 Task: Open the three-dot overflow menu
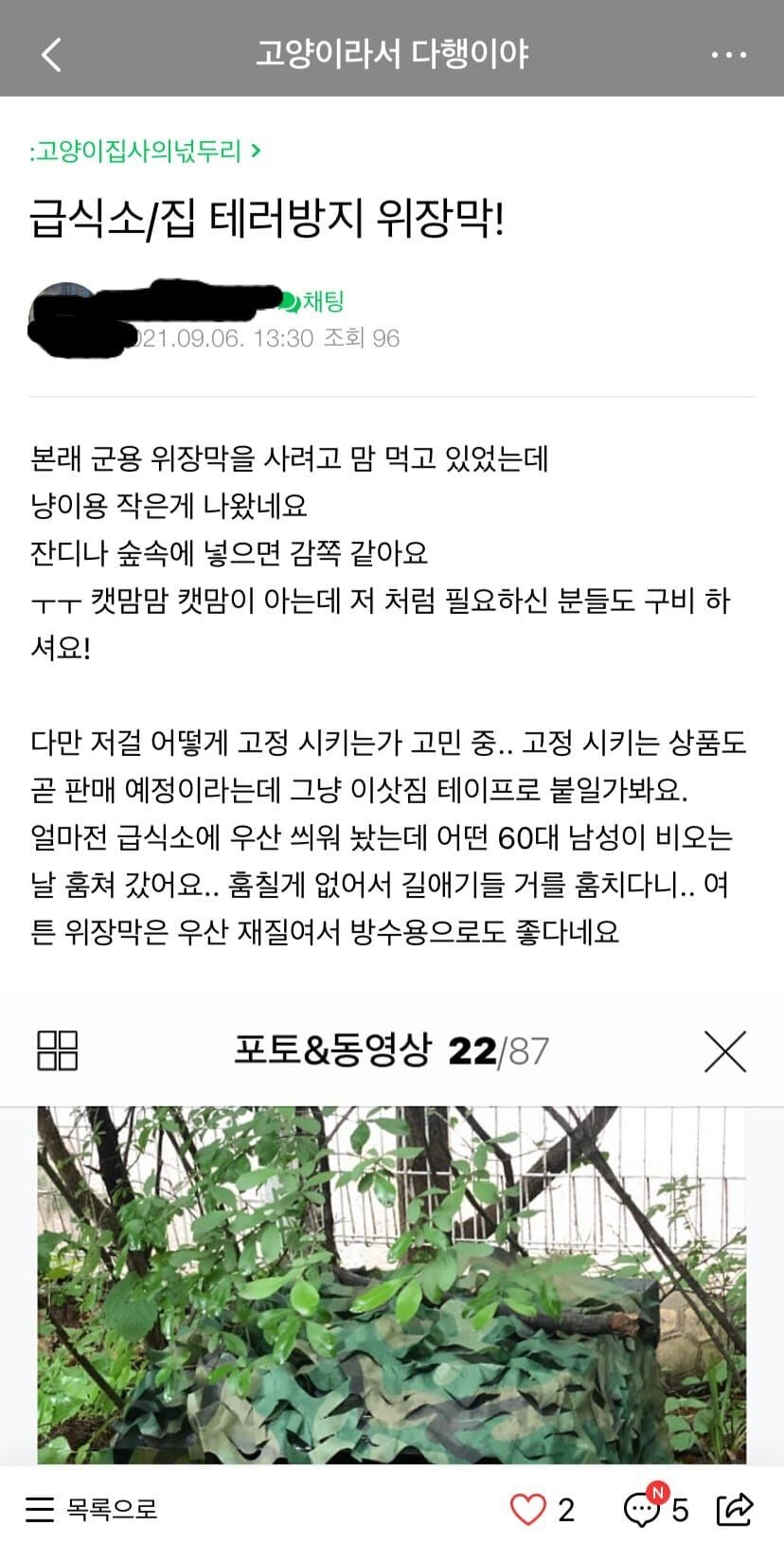(x=728, y=55)
